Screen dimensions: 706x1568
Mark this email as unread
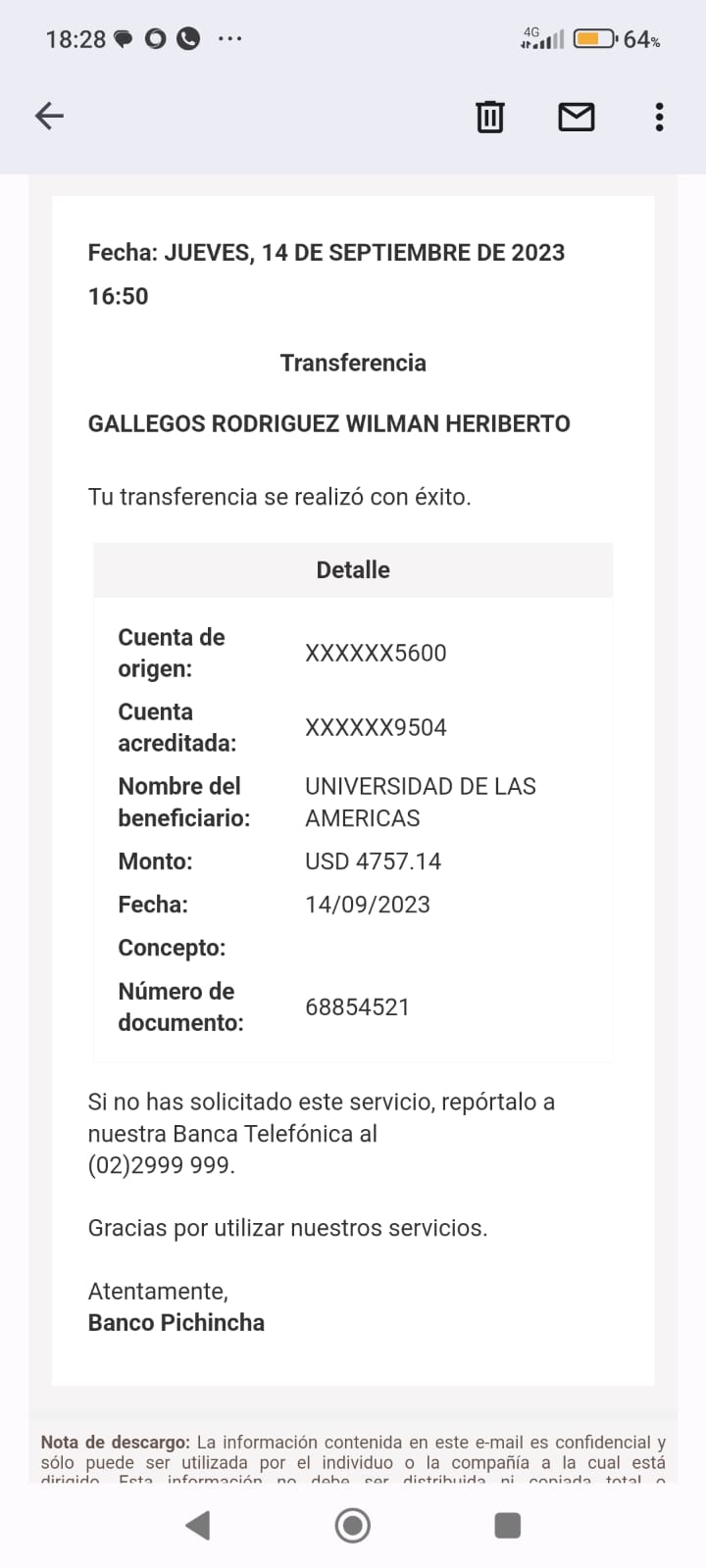[x=576, y=117]
